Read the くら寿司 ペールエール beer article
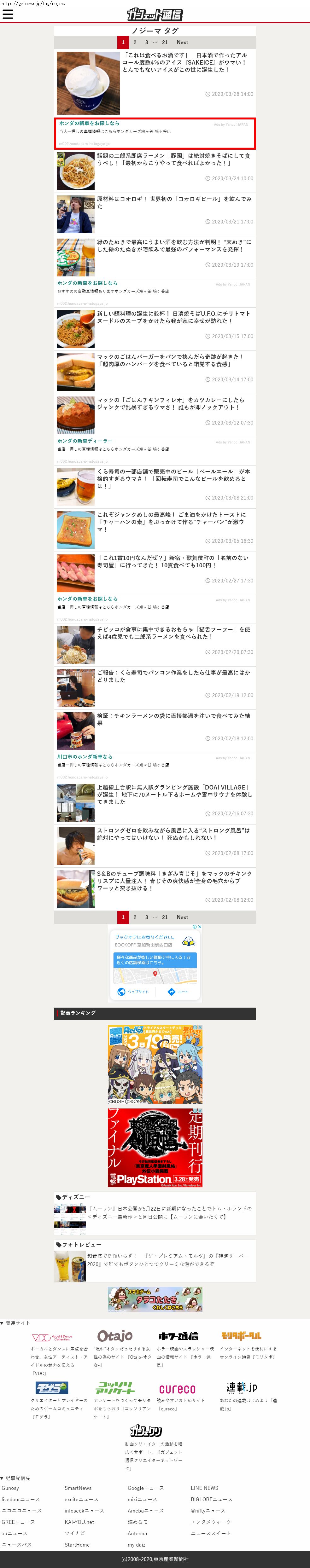310x1568 pixels. click(173, 478)
